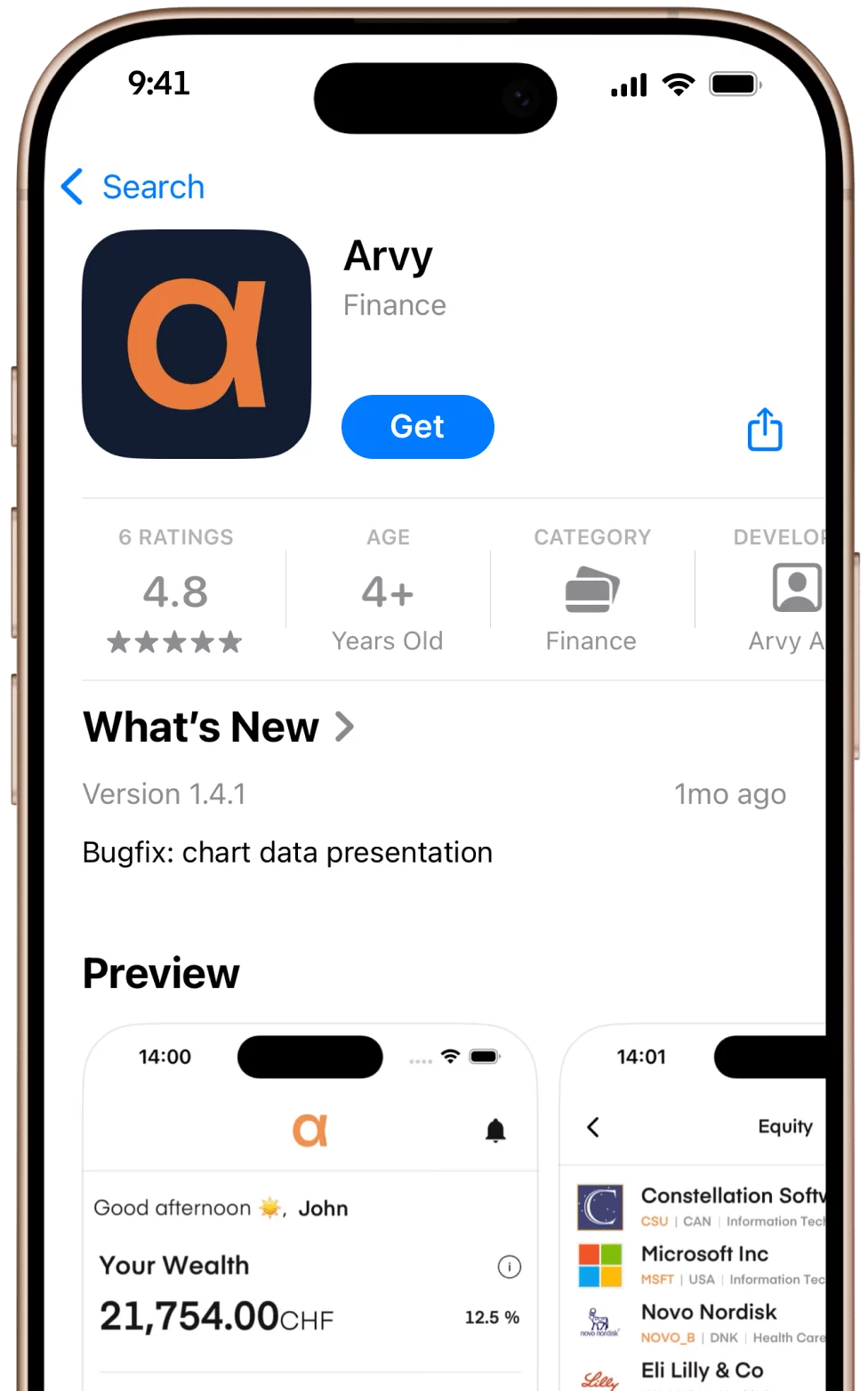Open the Finance category item
The image size is (868, 1391).
[x=591, y=591]
